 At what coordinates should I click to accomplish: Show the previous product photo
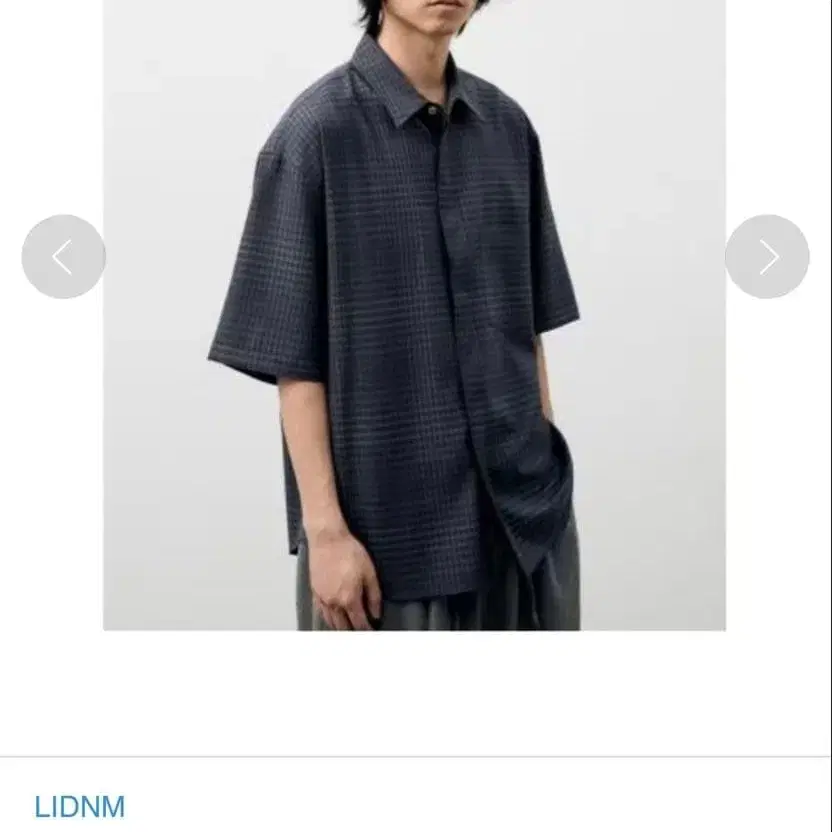pos(64,257)
